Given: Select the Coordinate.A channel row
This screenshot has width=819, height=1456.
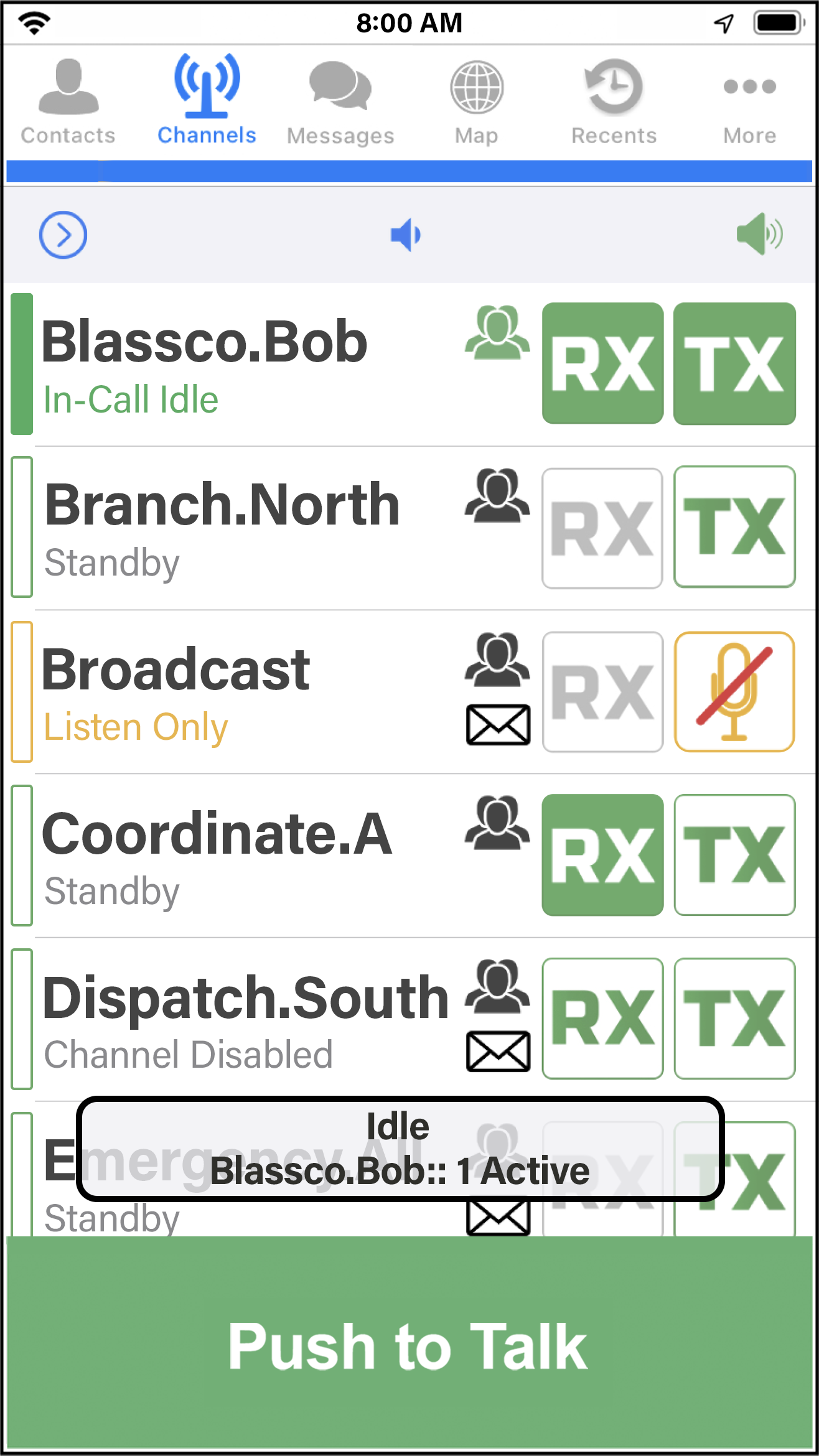Looking at the screenshot, I should tap(411, 856).
